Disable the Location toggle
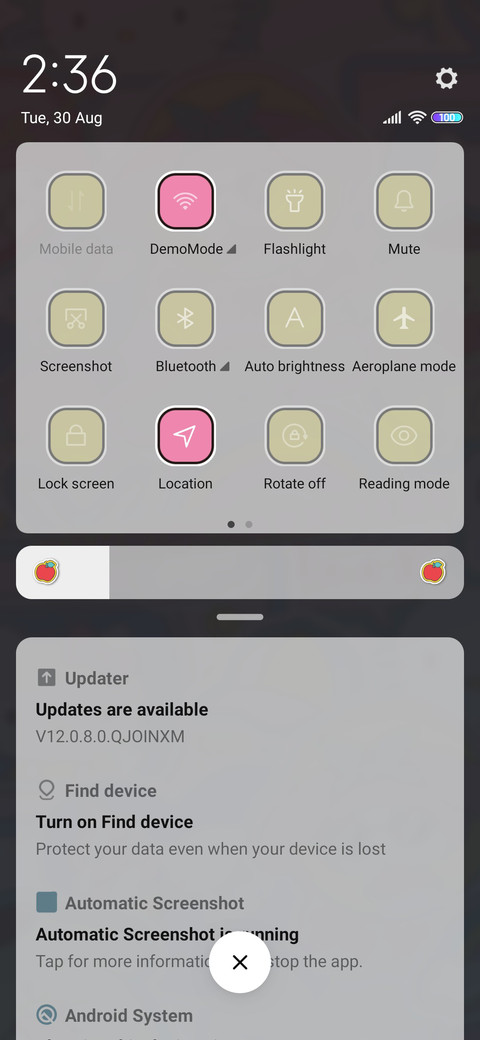The height and width of the screenshot is (1040, 480). [x=186, y=436]
